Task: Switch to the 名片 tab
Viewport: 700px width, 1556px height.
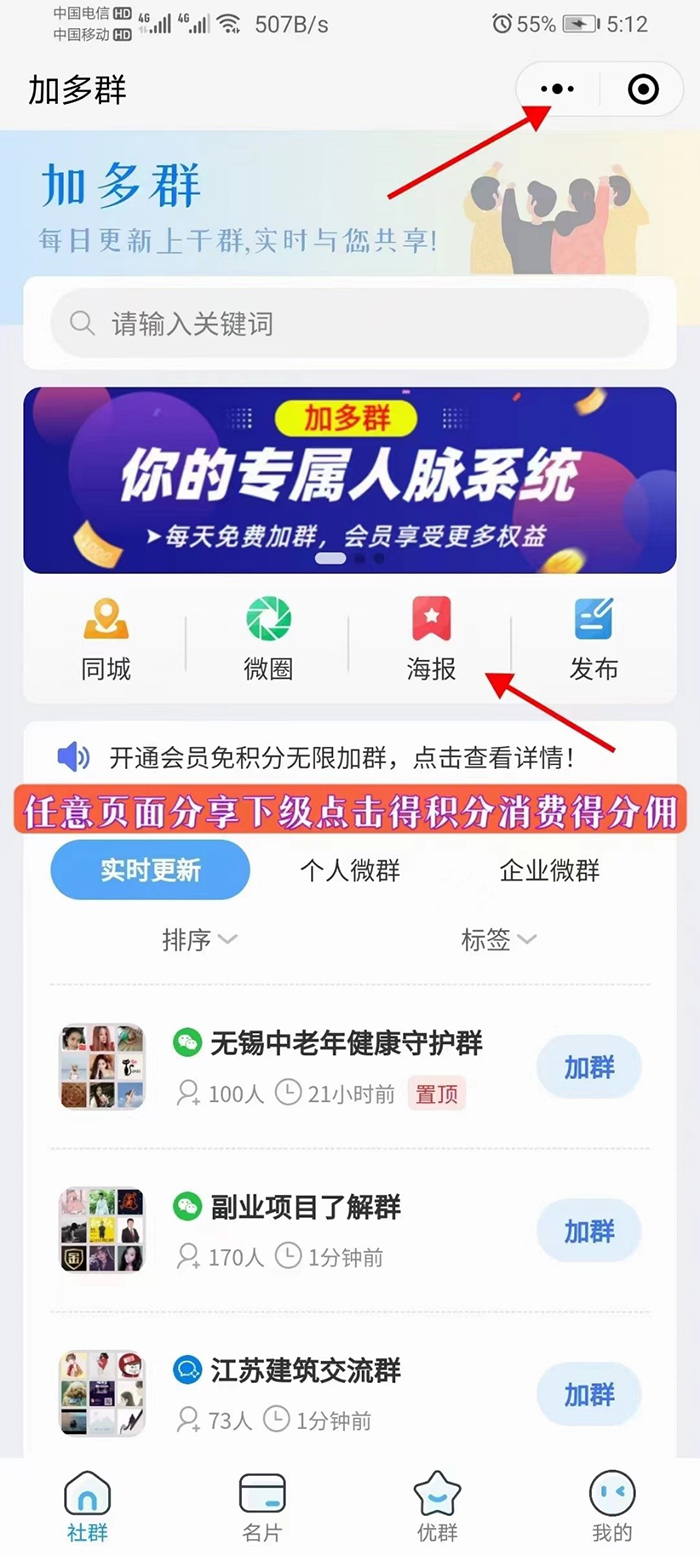Action: coord(262,1507)
